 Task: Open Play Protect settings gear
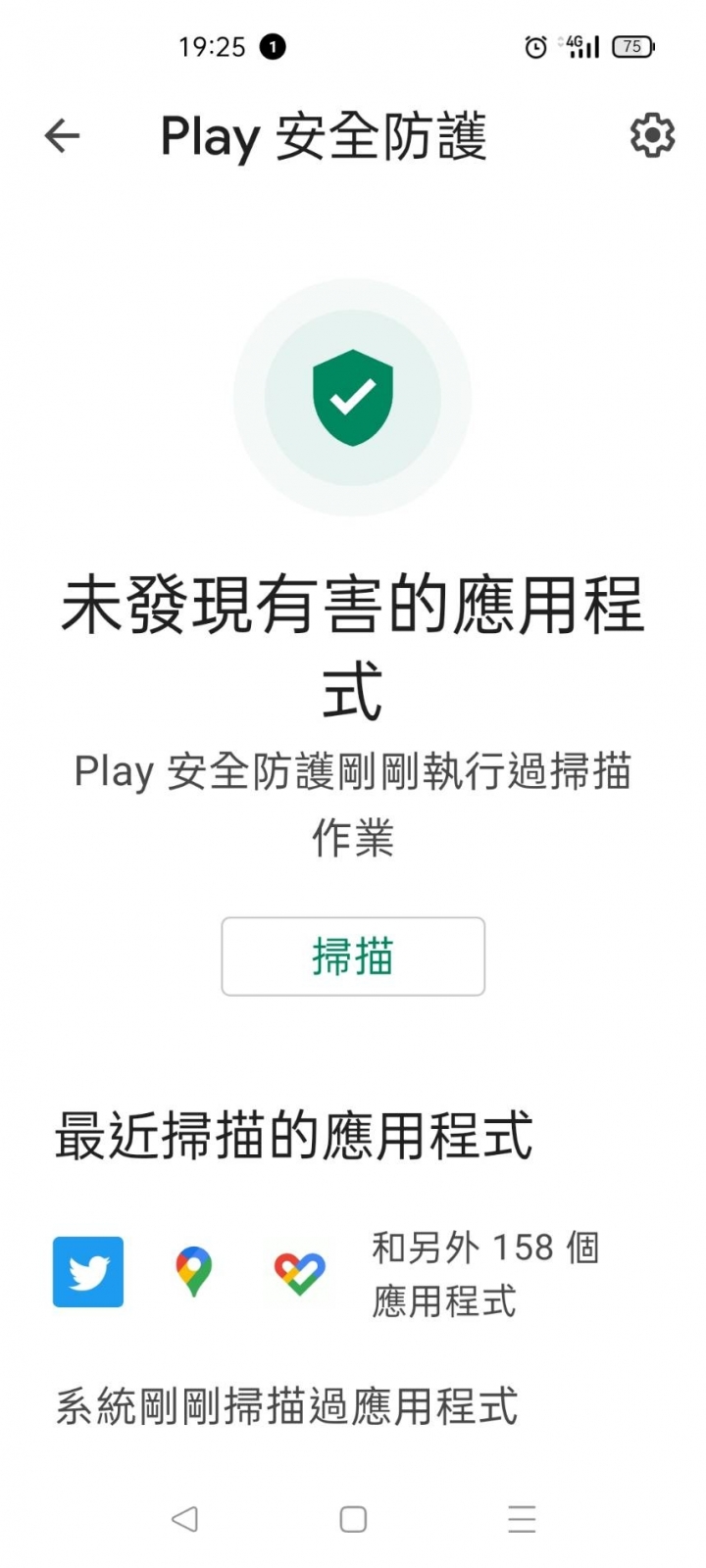pos(652,135)
